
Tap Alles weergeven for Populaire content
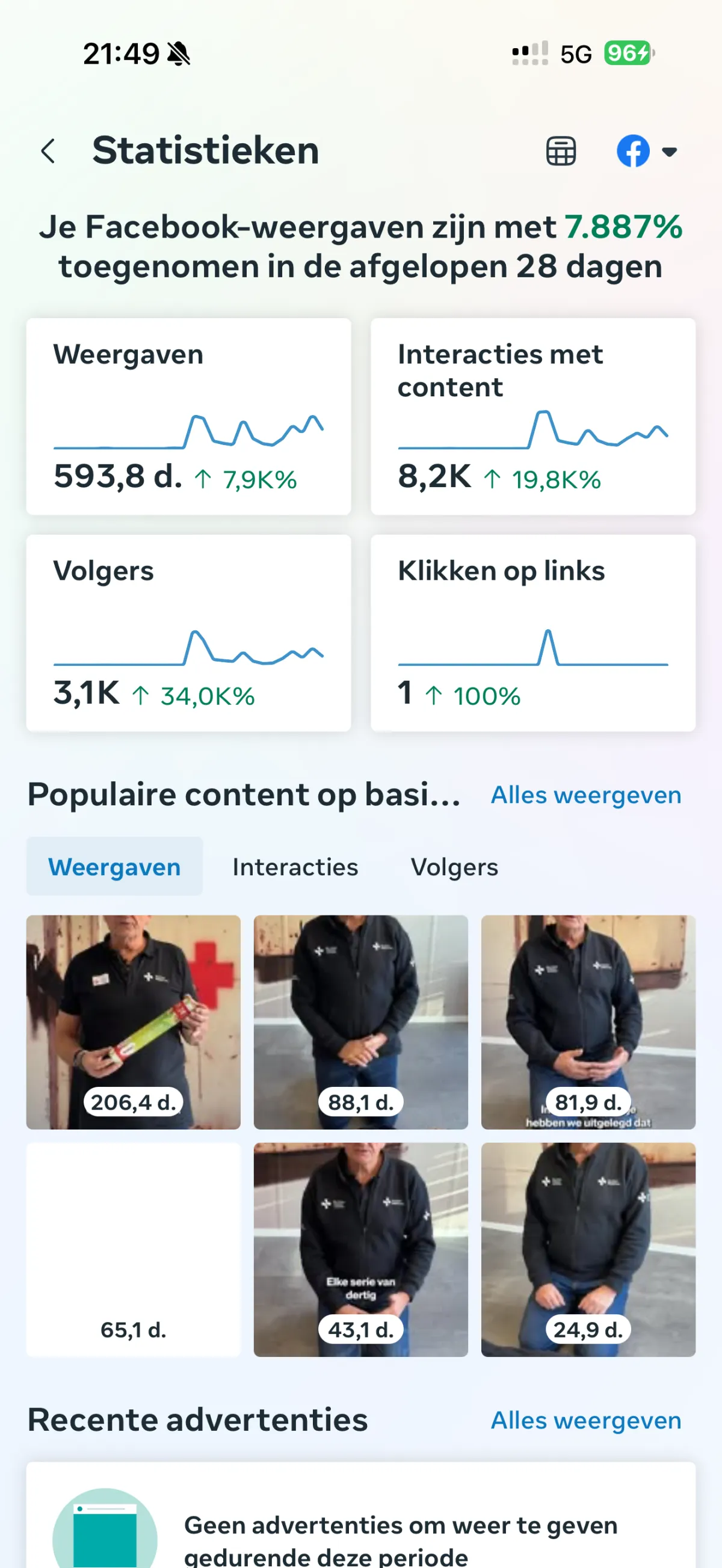585,795
